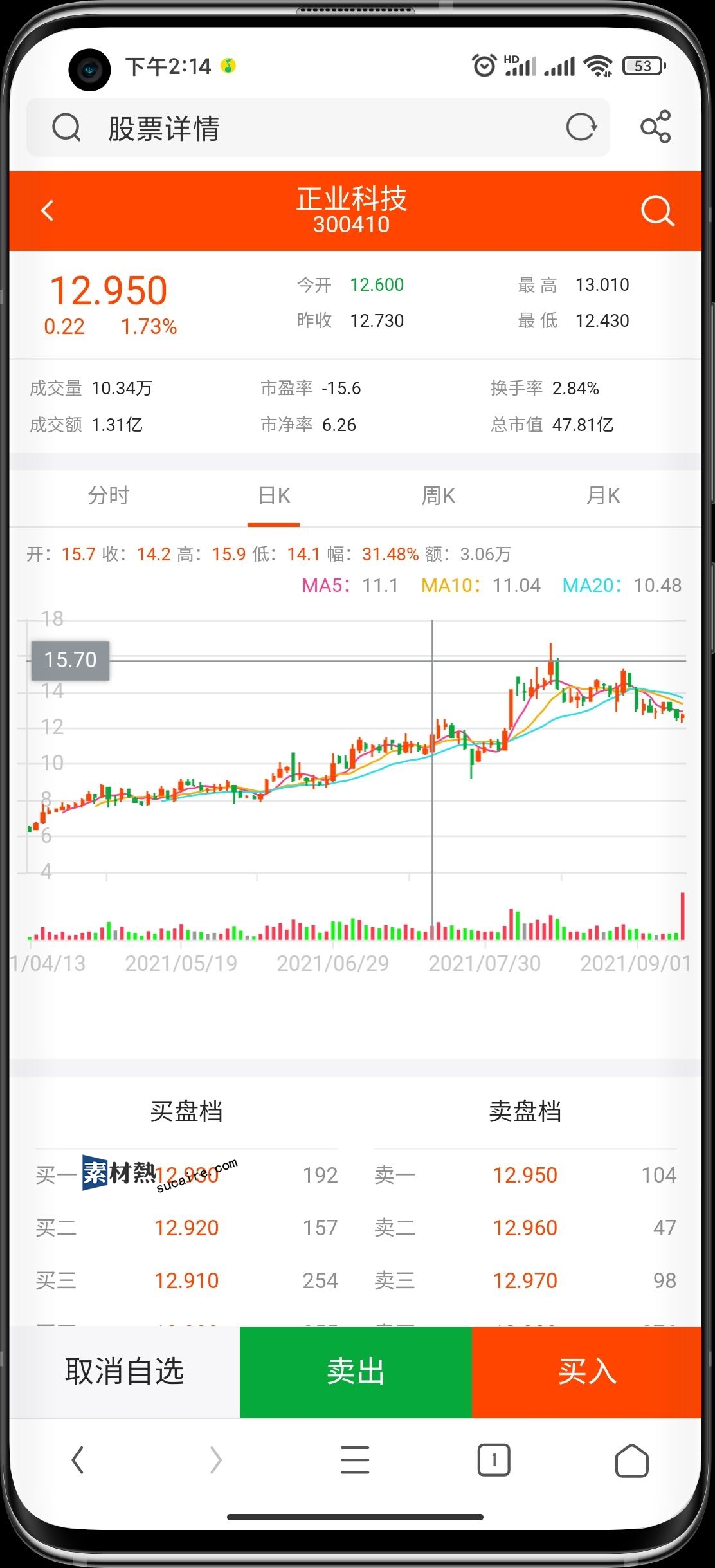Open stock search in the orange header
The image size is (715, 1568).
click(x=658, y=211)
